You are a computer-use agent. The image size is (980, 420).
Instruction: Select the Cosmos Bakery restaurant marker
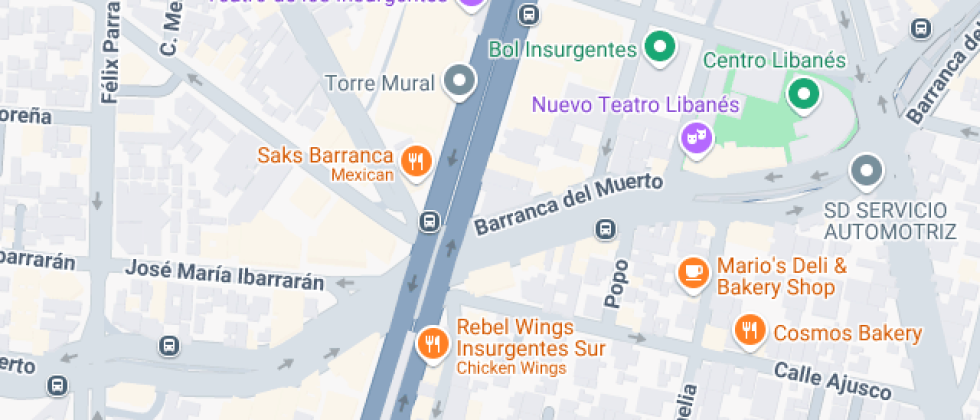[749, 329]
